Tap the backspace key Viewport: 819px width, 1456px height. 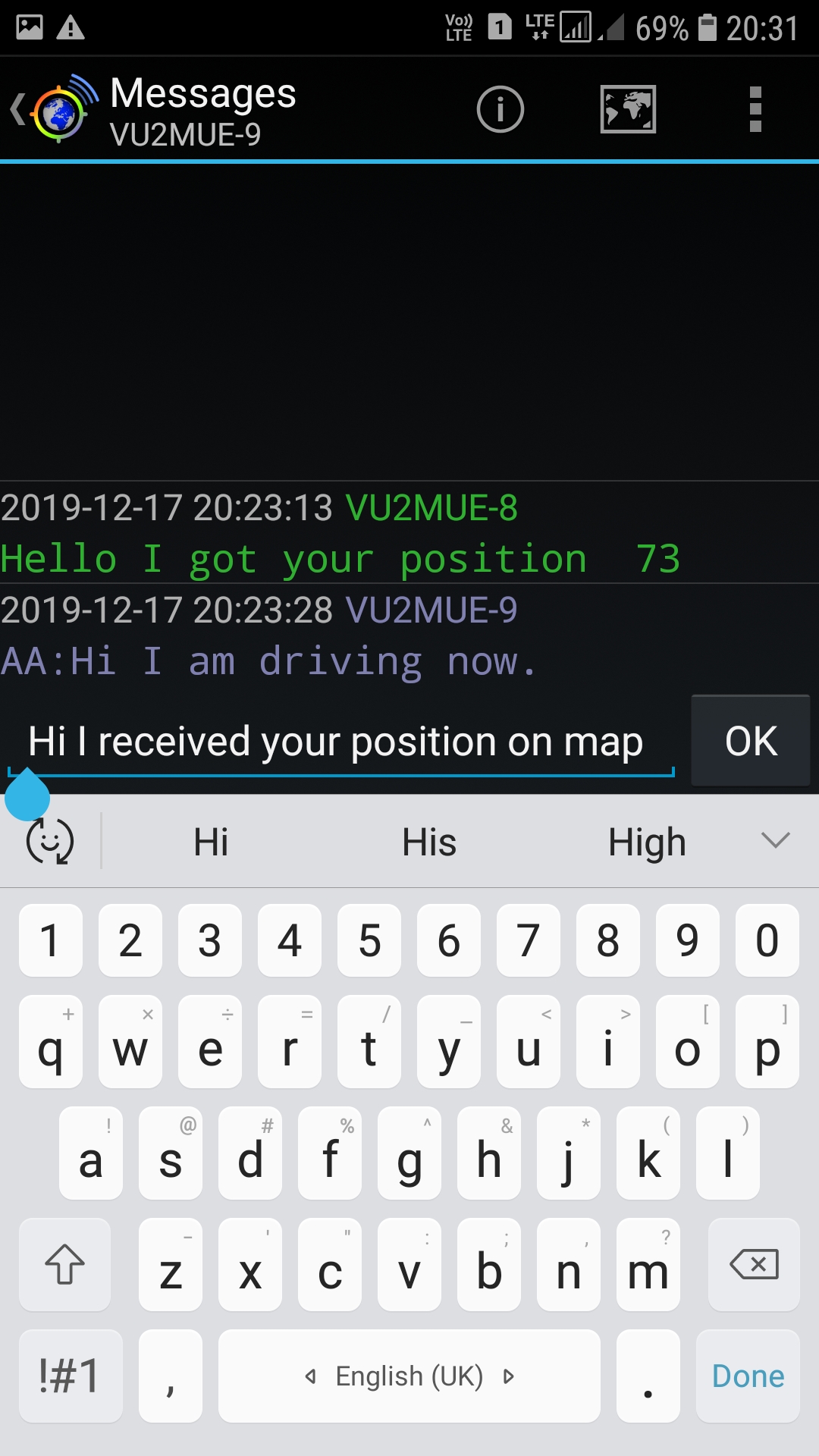pyautogui.click(x=754, y=1264)
